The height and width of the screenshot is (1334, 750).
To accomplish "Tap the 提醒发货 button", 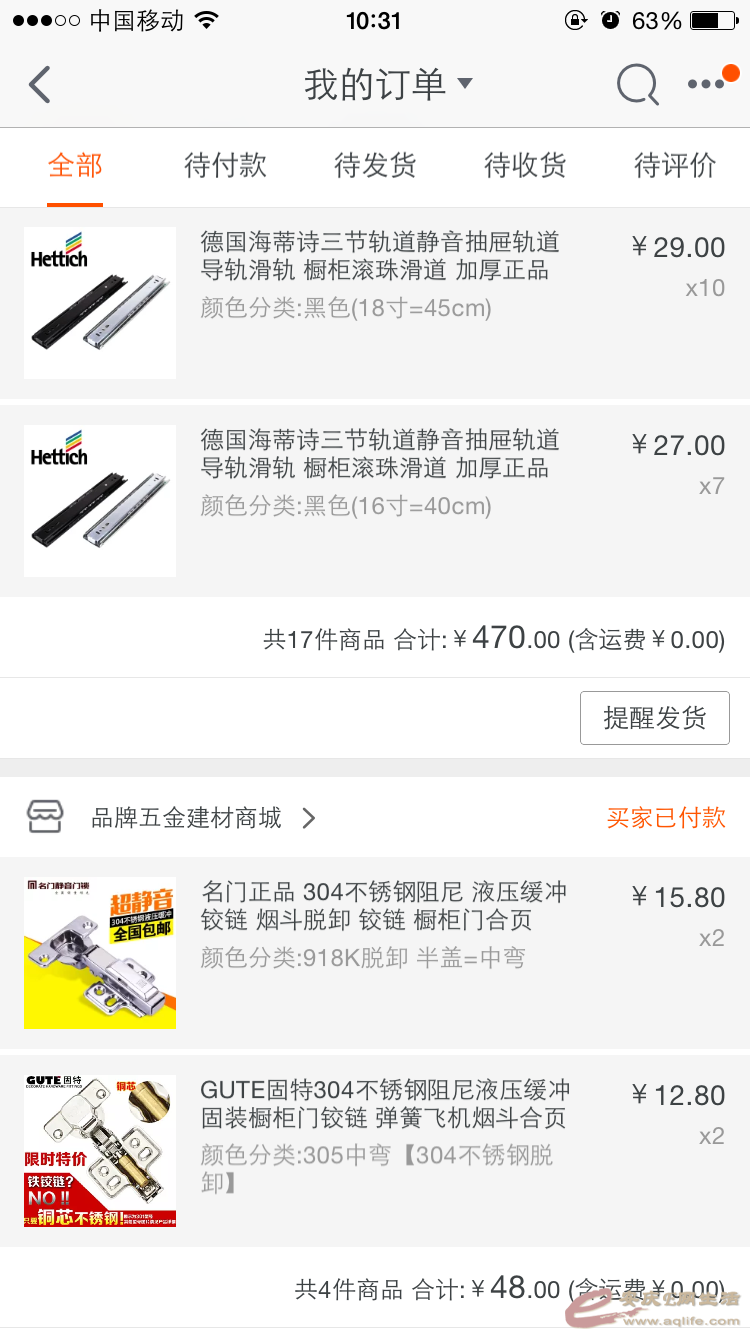I will (x=654, y=718).
